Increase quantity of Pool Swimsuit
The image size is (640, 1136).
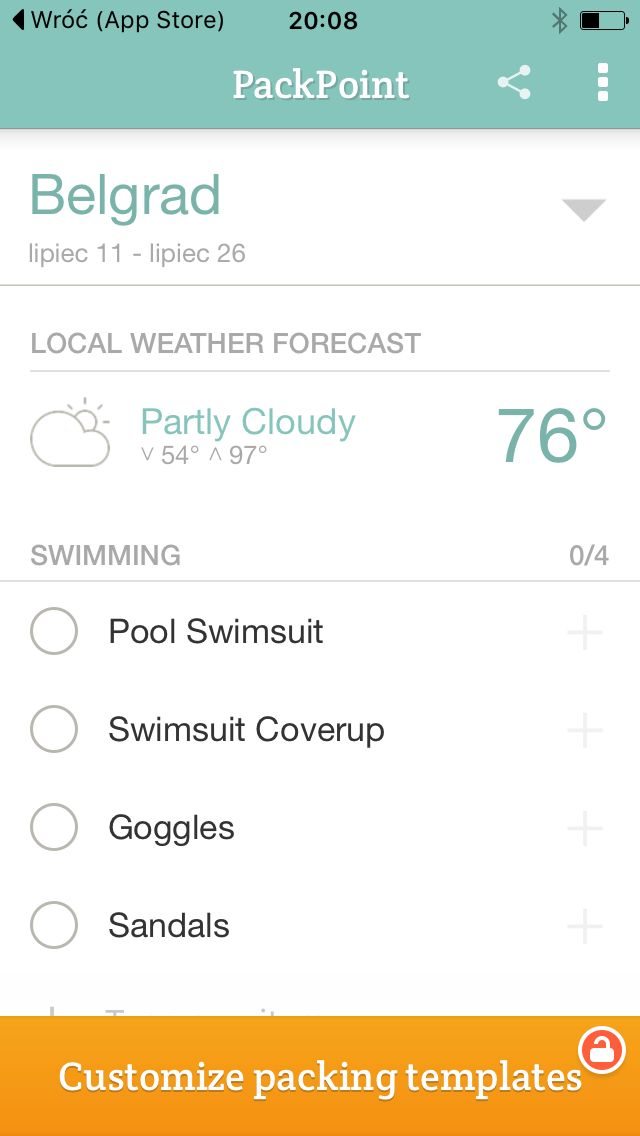pos(584,632)
